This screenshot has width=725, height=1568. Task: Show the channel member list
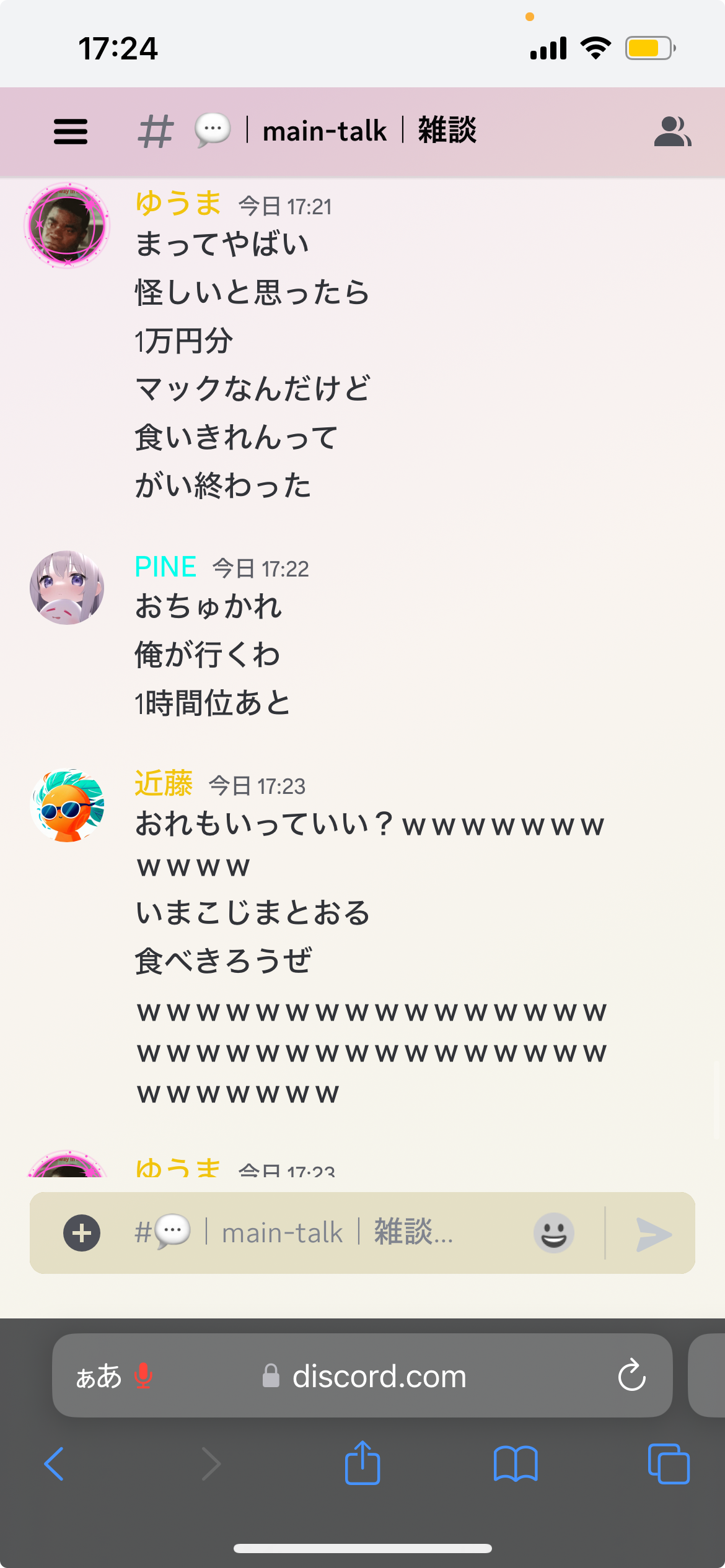point(672,131)
